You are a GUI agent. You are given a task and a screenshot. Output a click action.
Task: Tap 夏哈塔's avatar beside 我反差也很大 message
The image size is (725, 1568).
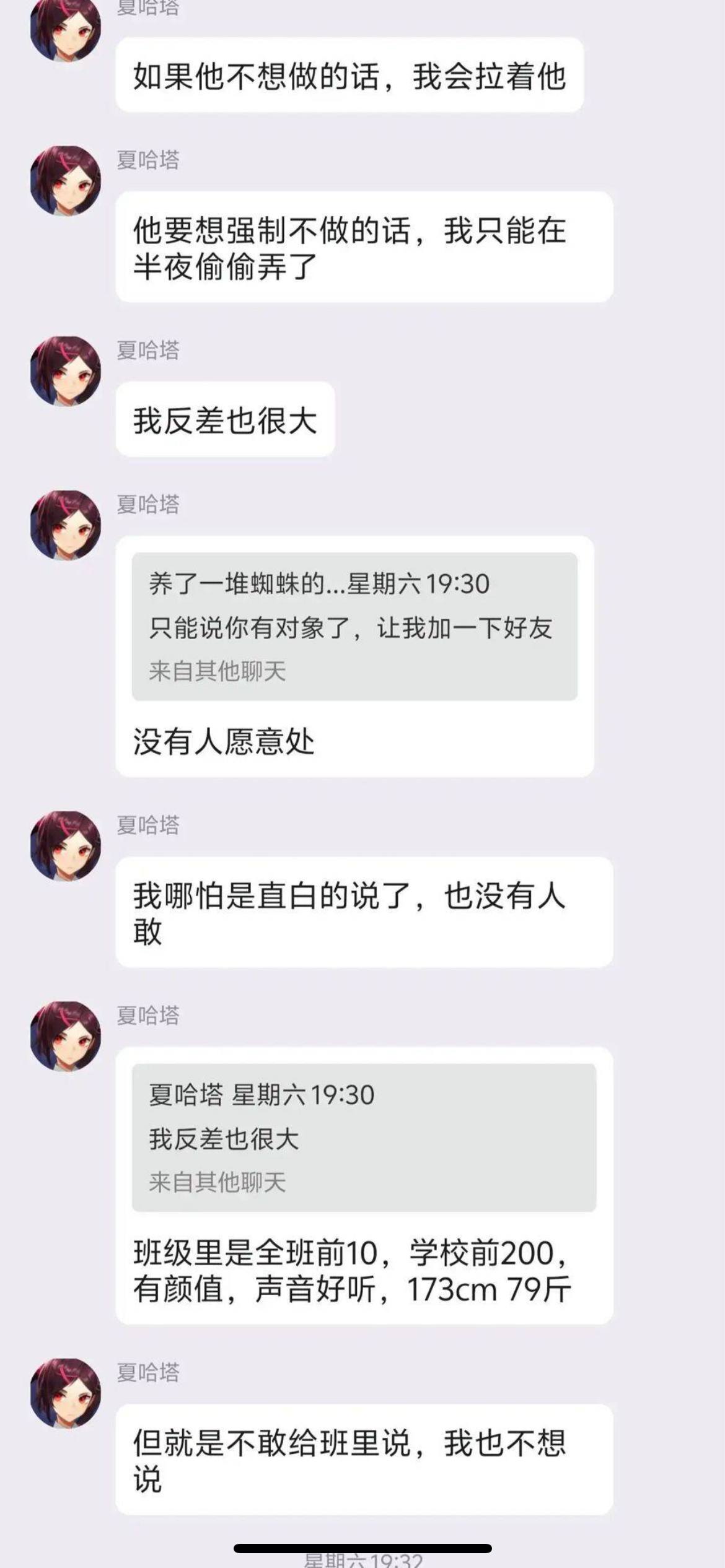pyautogui.click(x=66, y=372)
